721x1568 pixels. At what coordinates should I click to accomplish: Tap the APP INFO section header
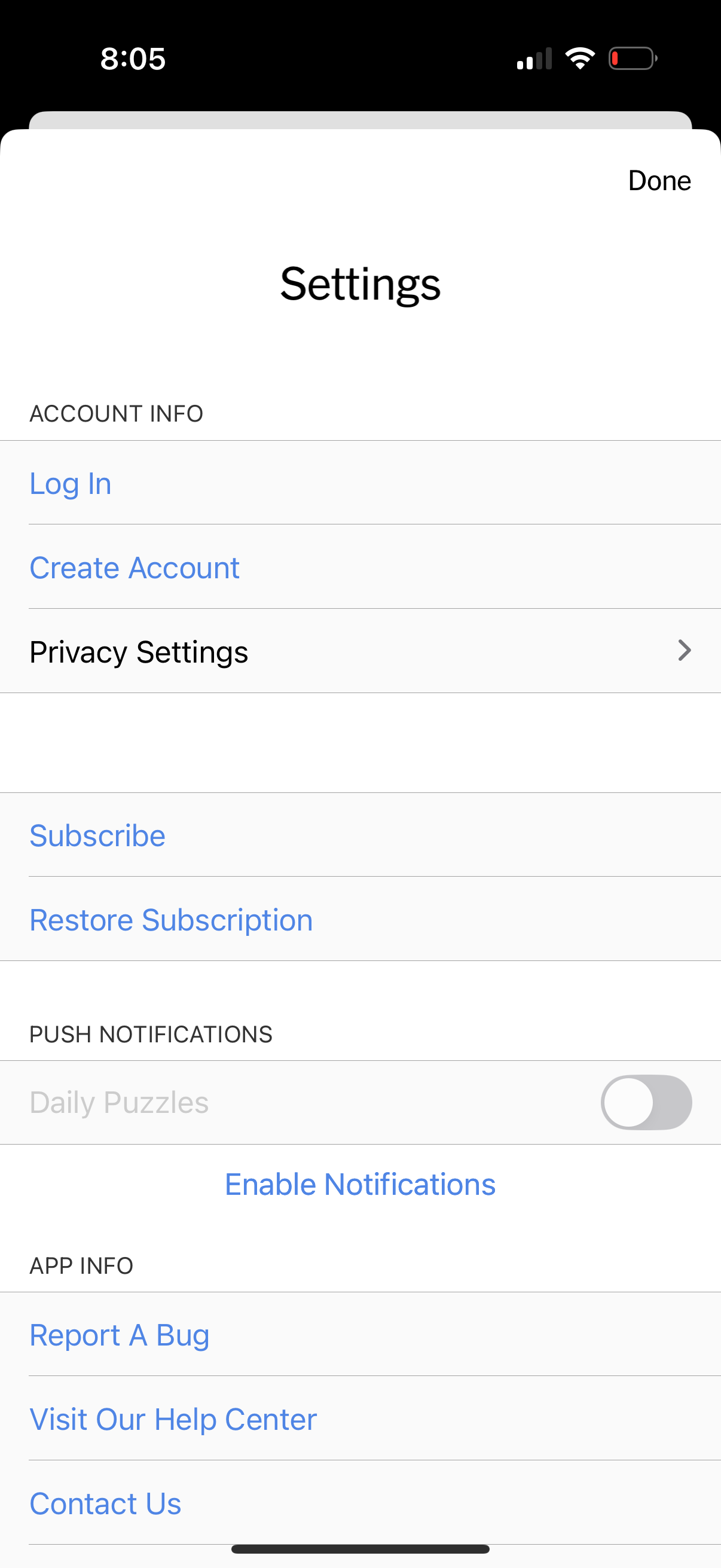(81, 1265)
